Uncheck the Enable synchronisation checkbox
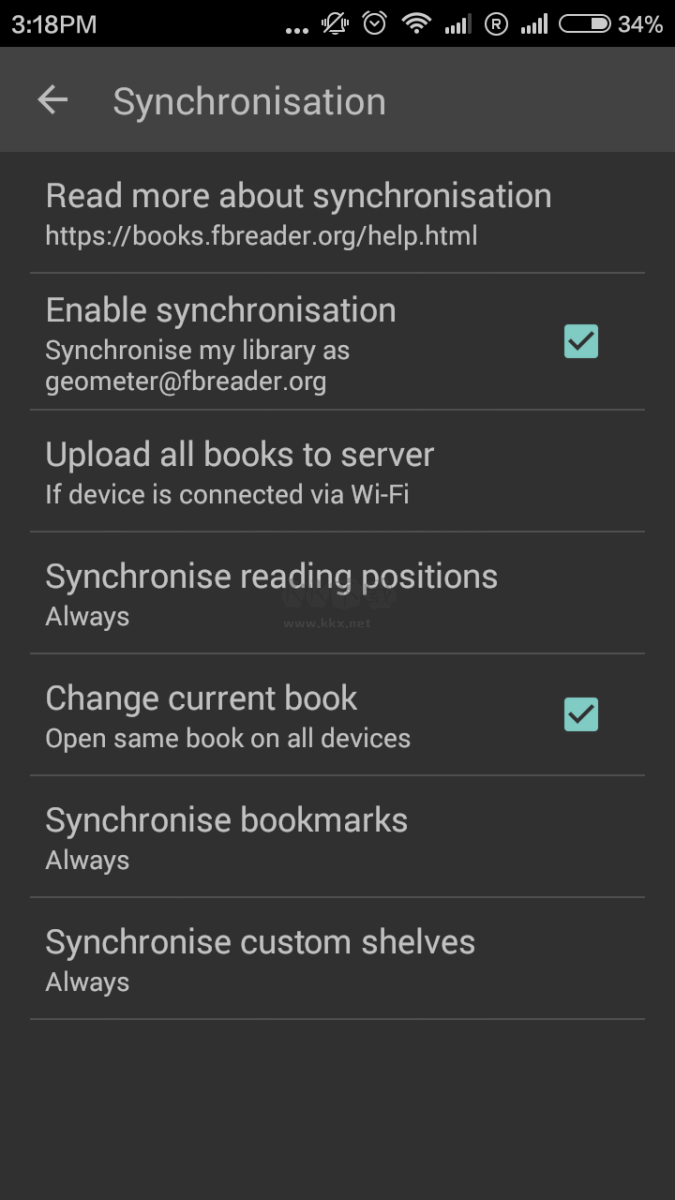 581,342
